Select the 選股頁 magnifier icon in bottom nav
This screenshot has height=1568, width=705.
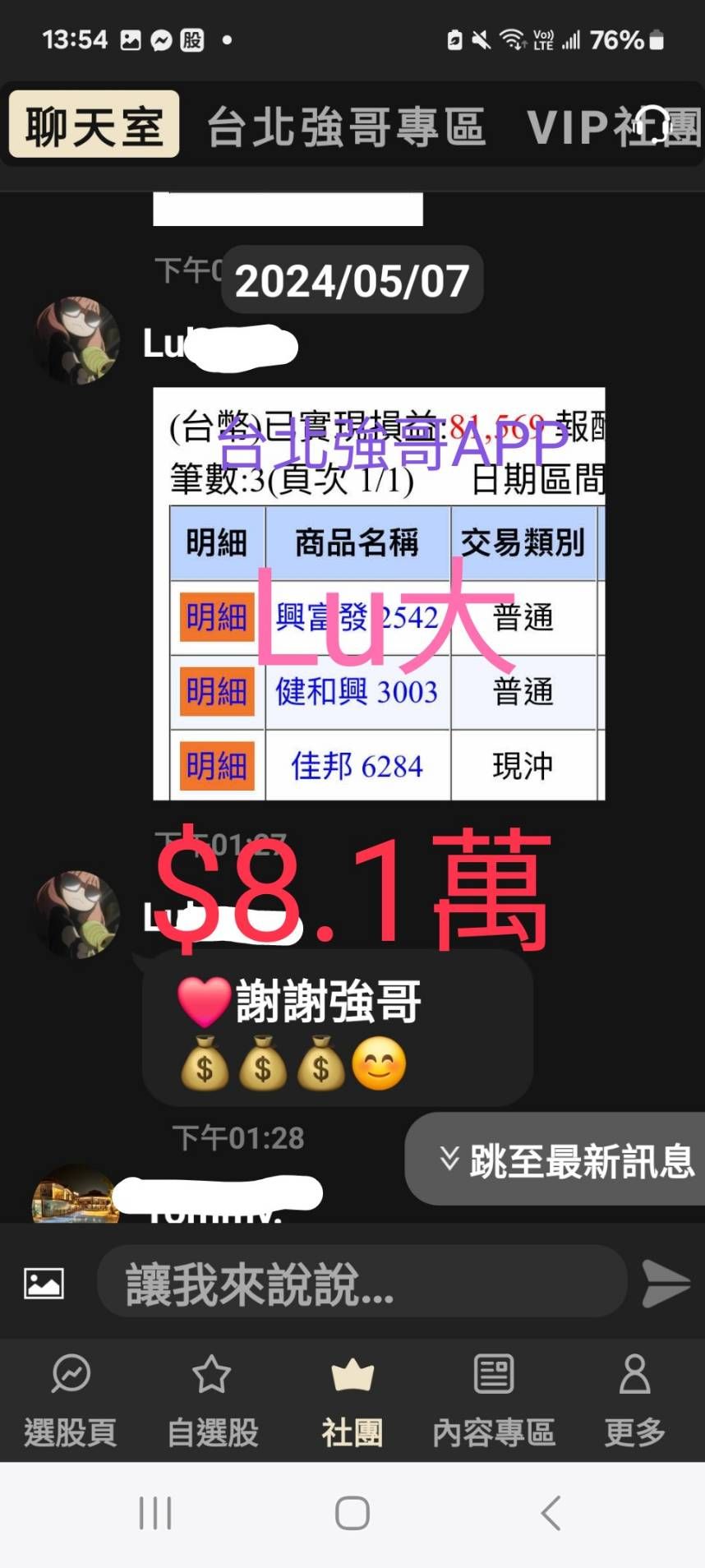(70, 1372)
